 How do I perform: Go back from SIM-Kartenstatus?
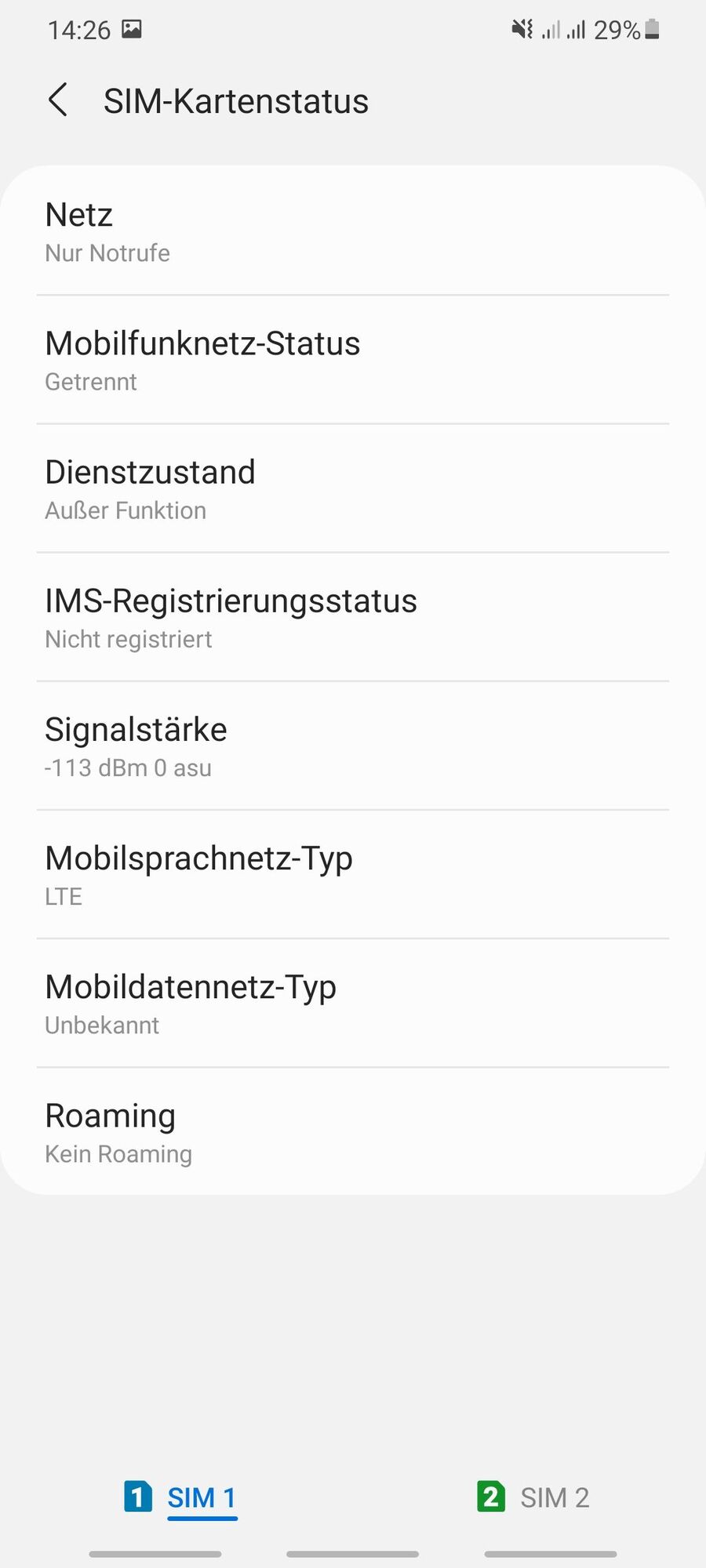click(x=58, y=100)
